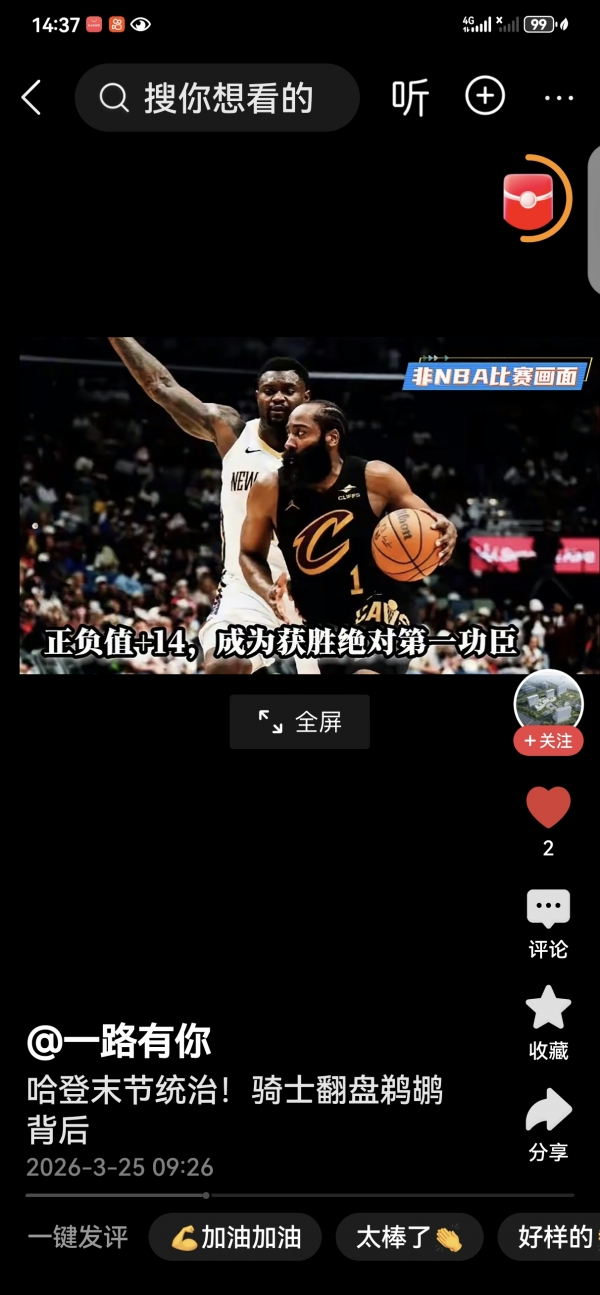
Task: Post quick comment 加油加油
Action: (x=235, y=1237)
